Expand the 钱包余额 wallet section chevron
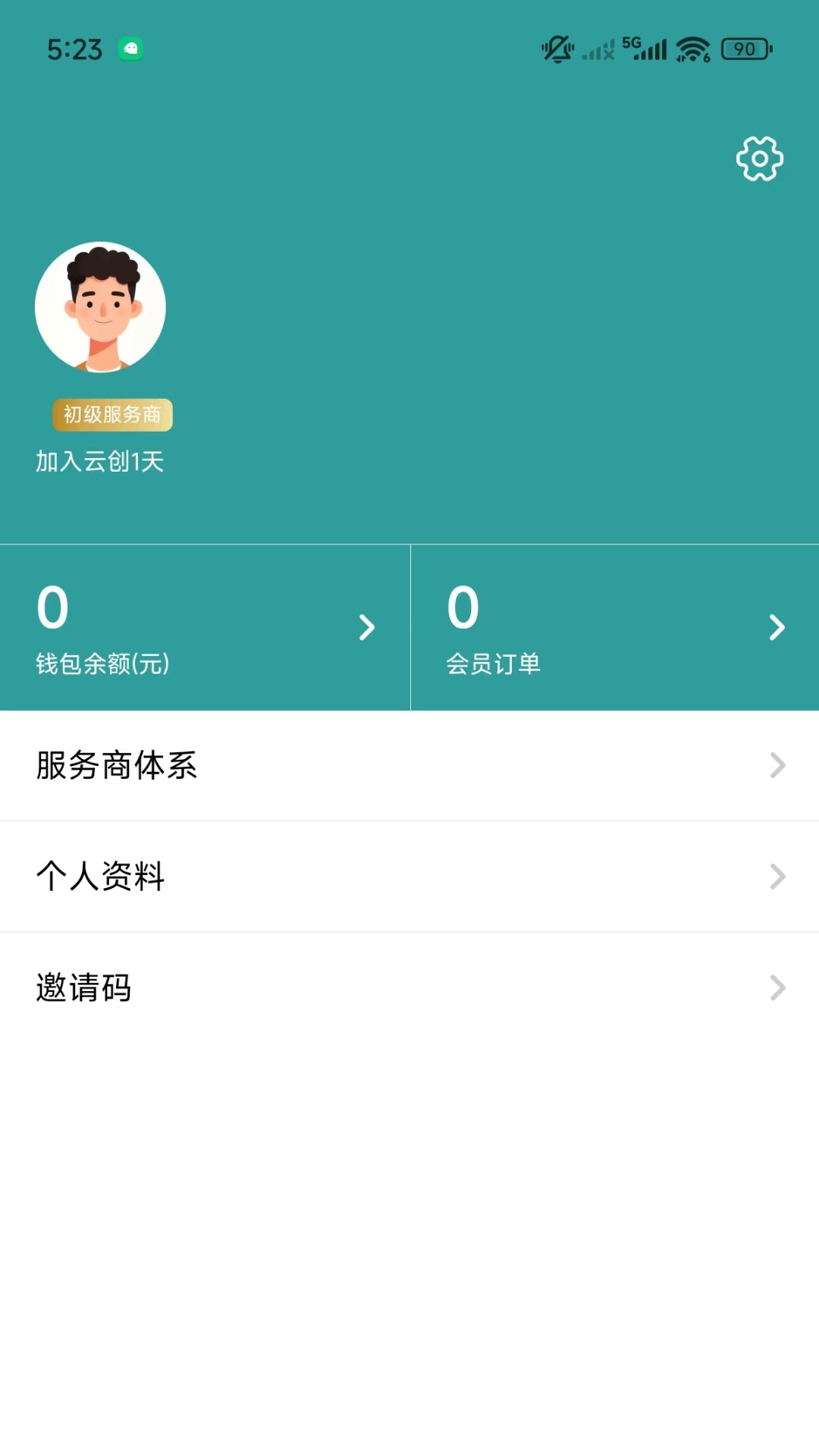 click(x=366, y=627)
